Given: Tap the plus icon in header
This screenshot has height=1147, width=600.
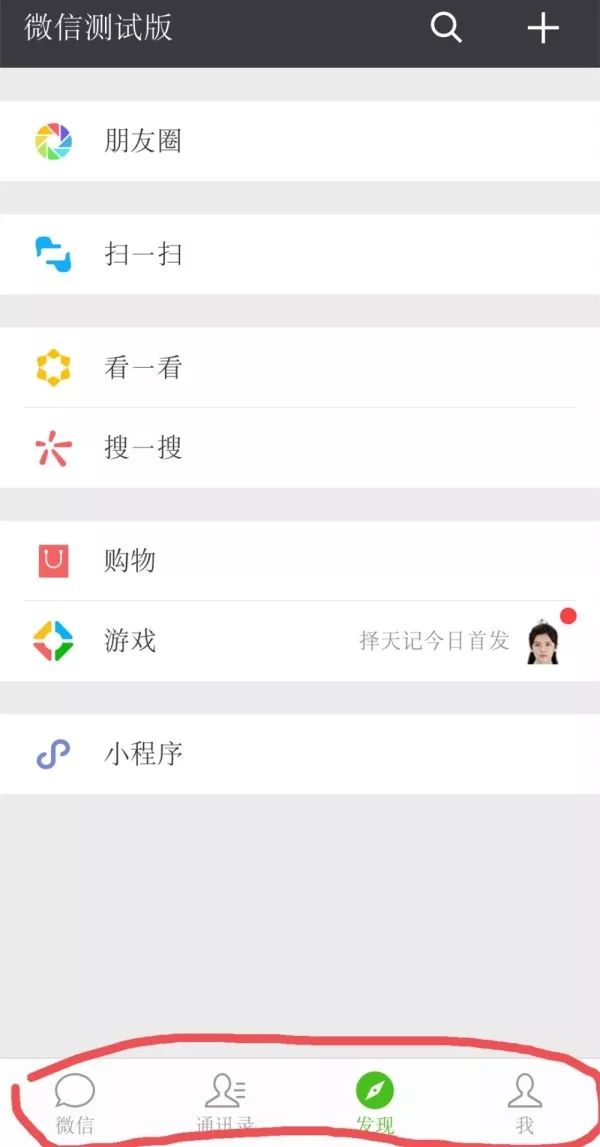Looking at the screenshot, I should coord(543,28).
